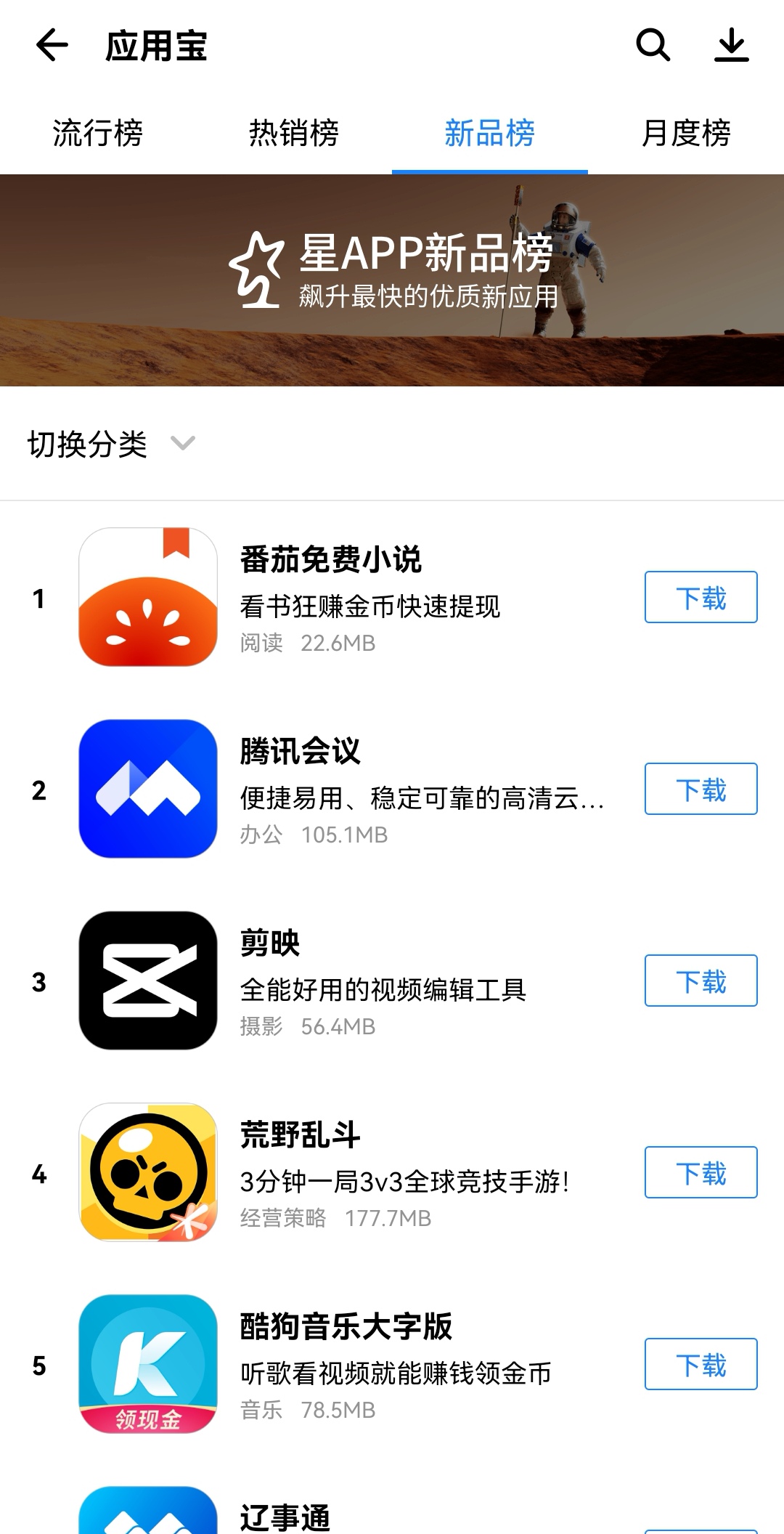
Task: Tap the 下载 button for 荒野乱斗
Action: coord(699,1172)
